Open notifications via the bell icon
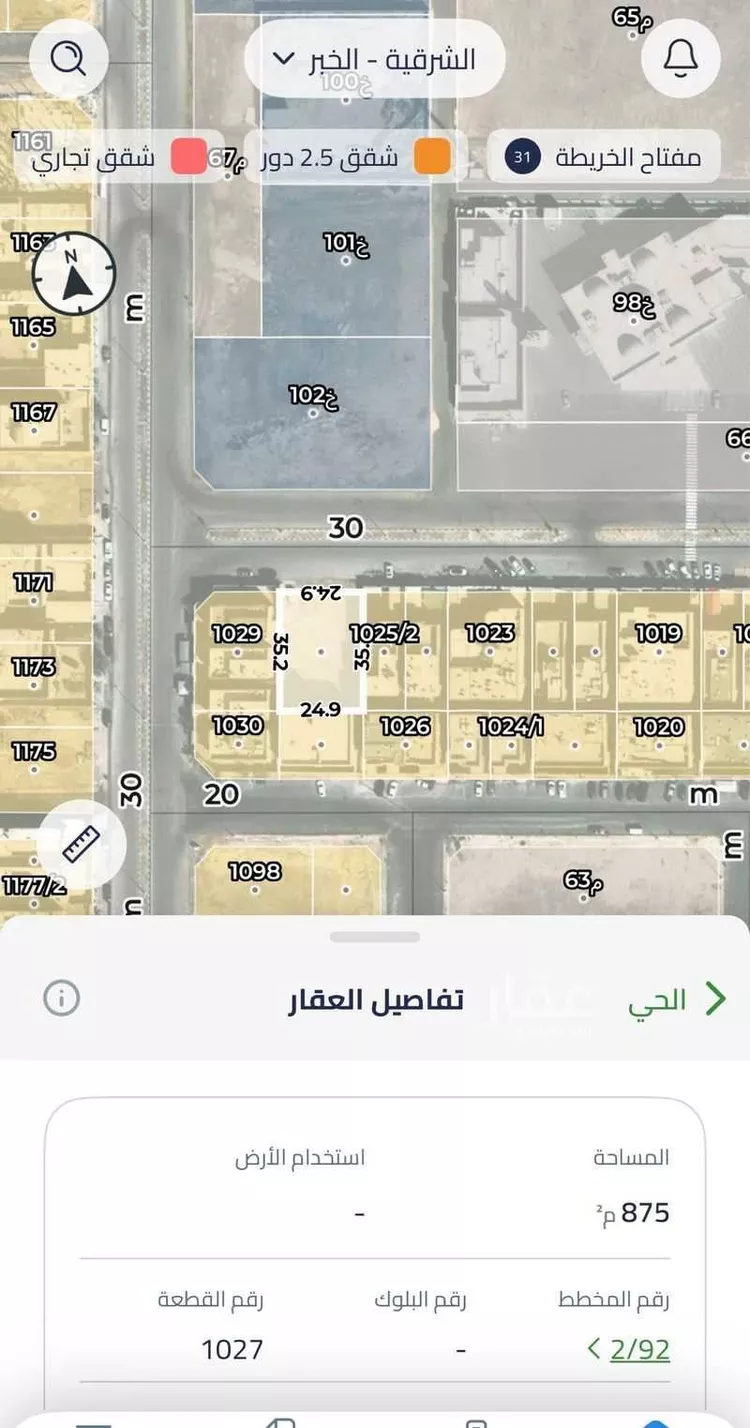 (681, 58)
